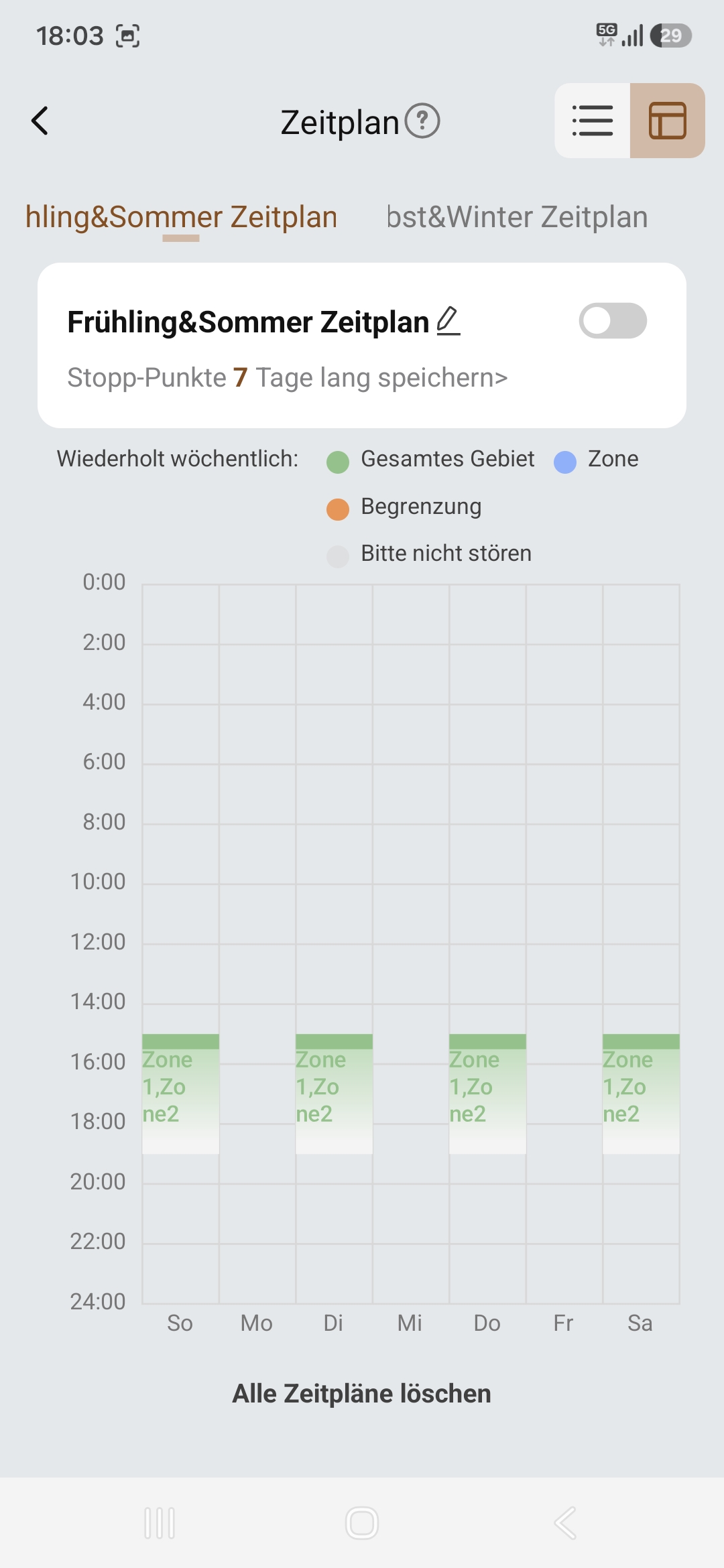Go to the home screen
Image resolution: width=724 pixels, height=1568 pixels.
362,1523
